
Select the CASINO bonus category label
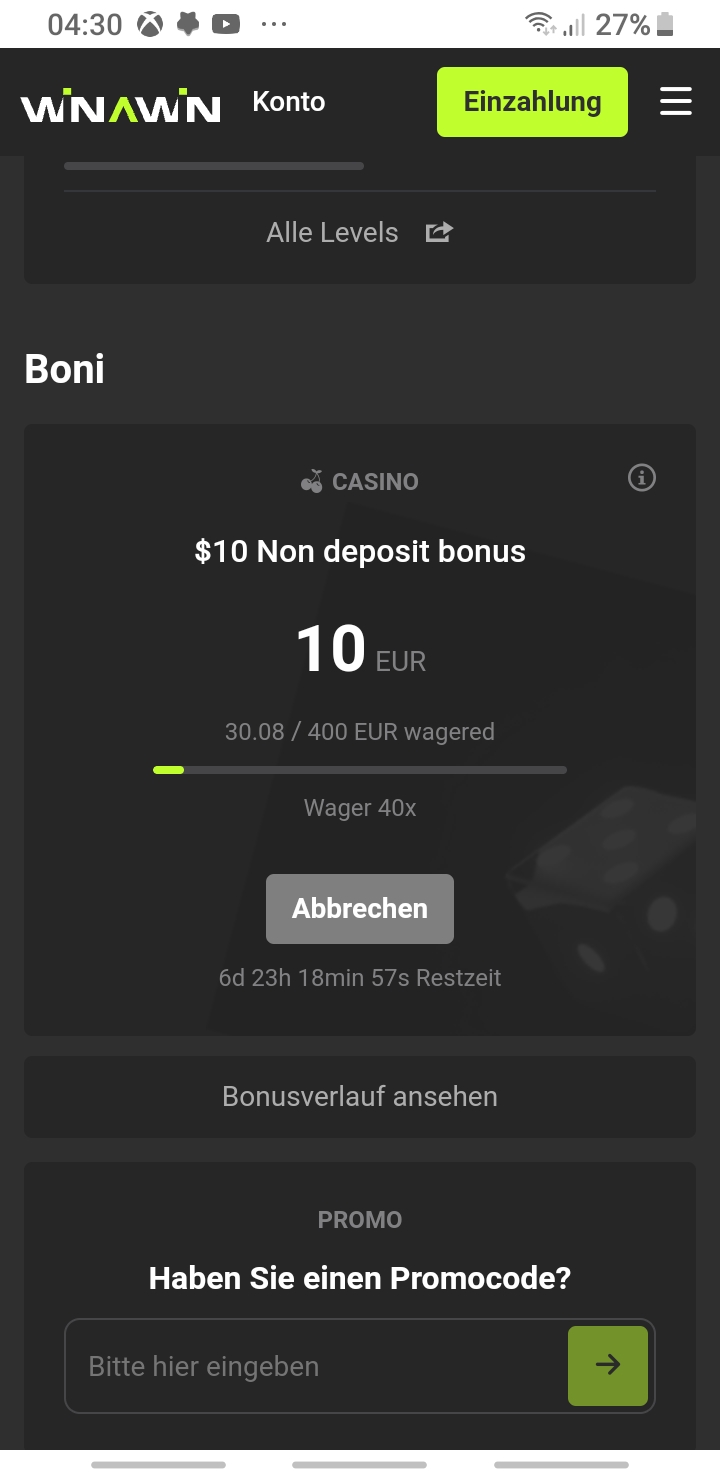374,481
